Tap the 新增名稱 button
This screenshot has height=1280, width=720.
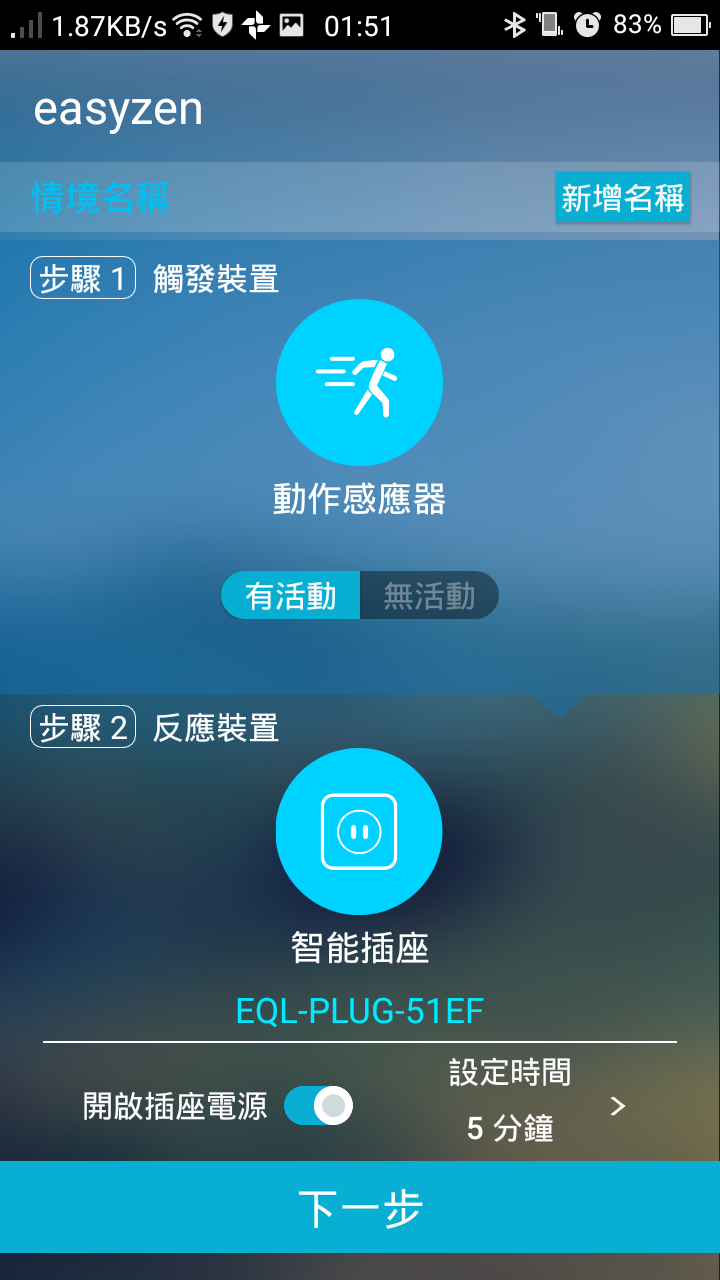pyautogui.click(x=622, y=198)
